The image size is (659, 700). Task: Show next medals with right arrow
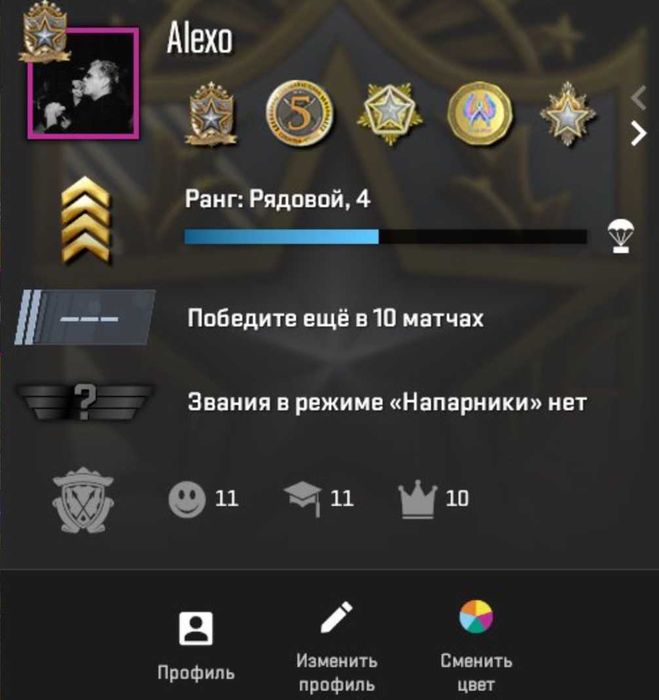click(x=639, y=133)
